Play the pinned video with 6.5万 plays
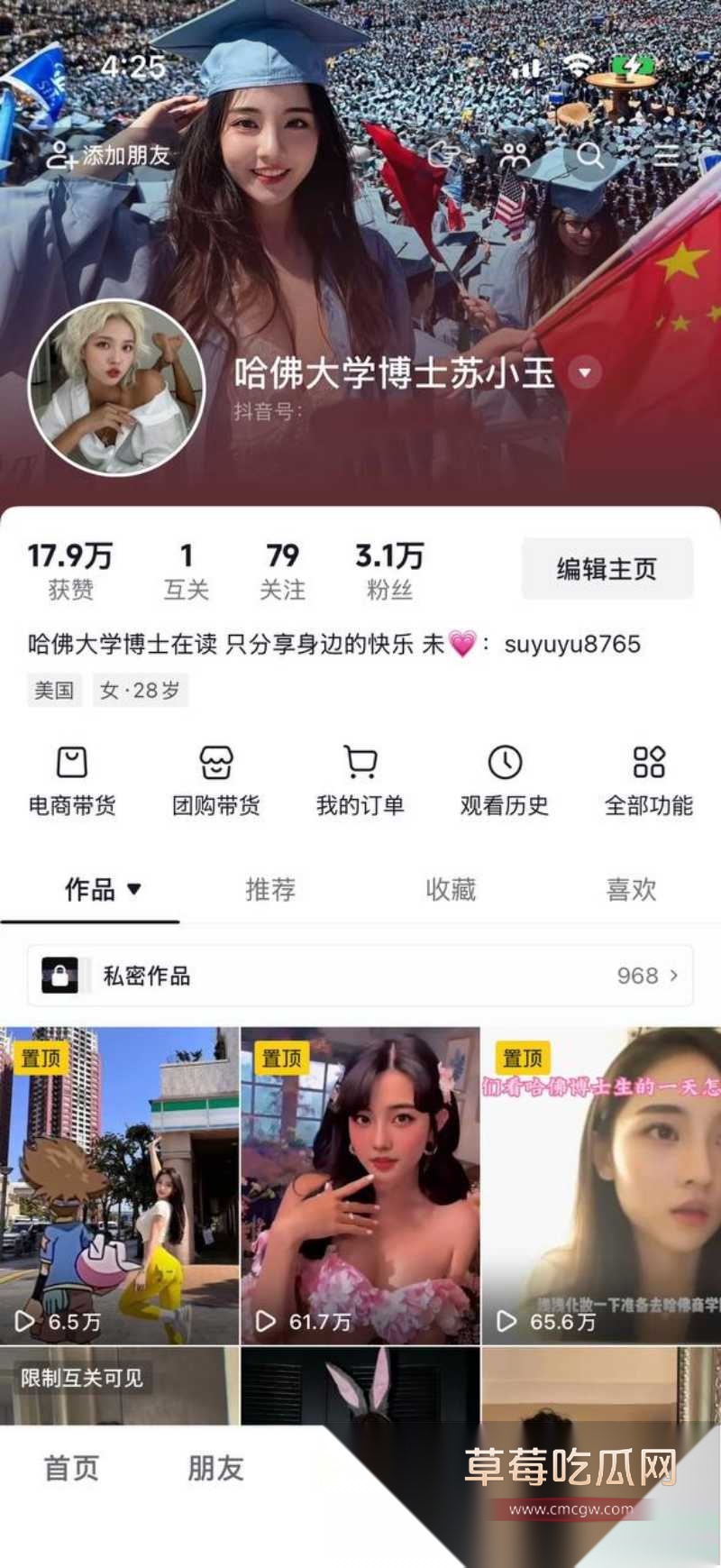 click(x=119, y=1186)
